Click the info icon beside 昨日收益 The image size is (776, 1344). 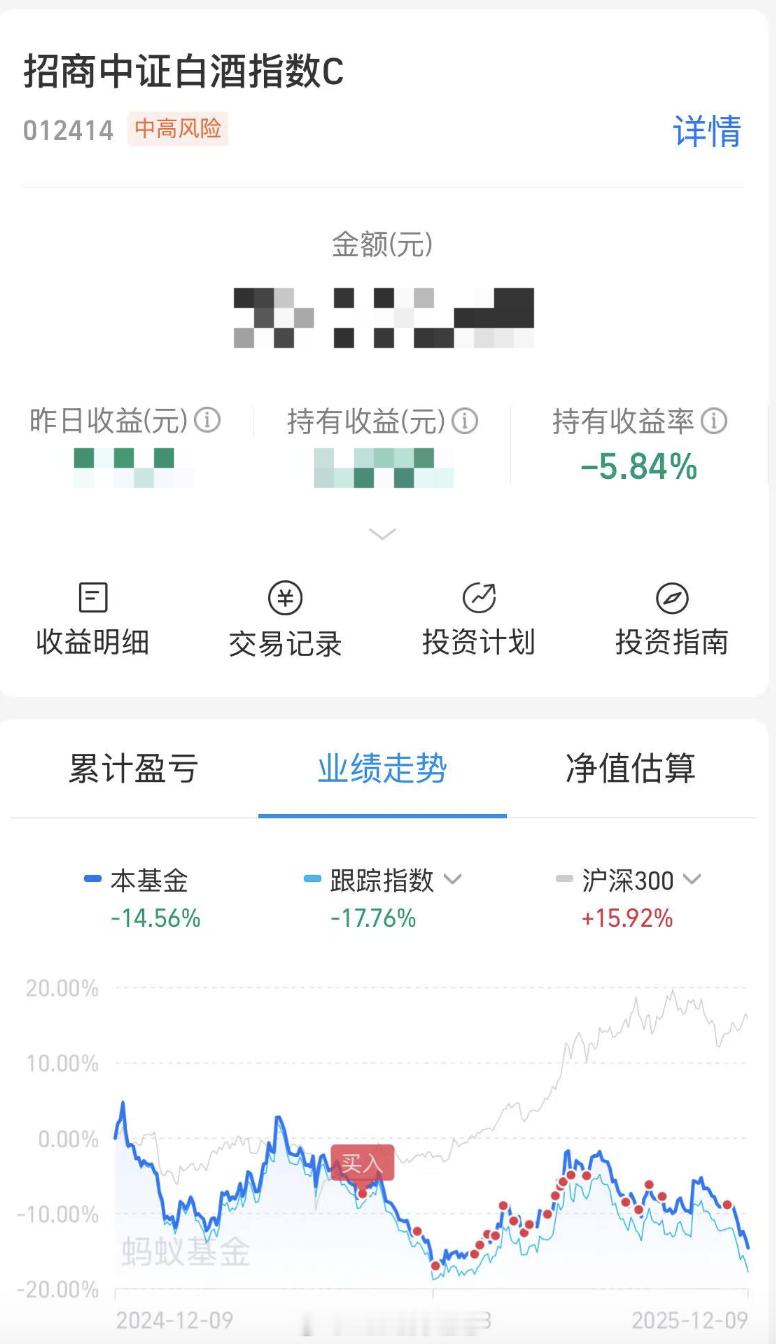click(x=208, y=421)
